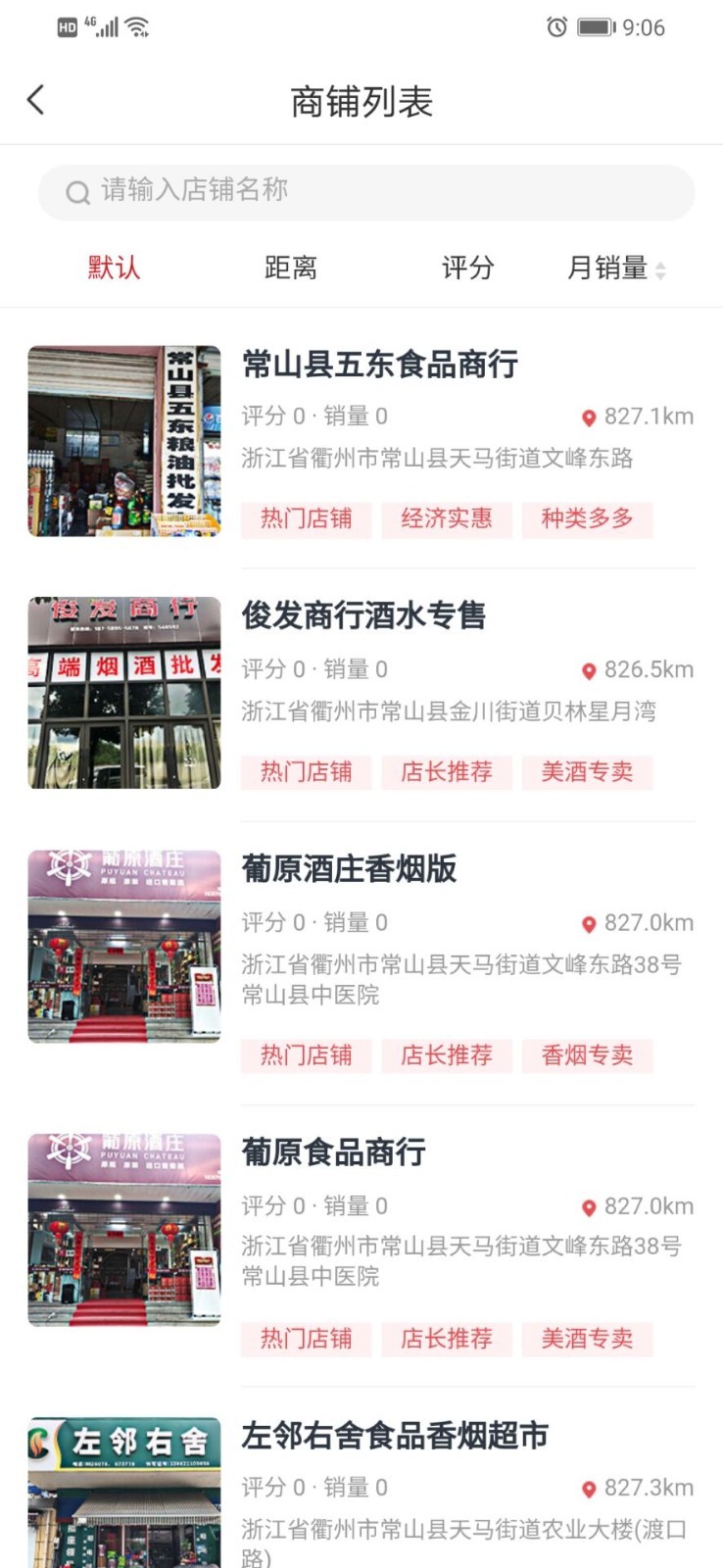This screenshot has height=1568, width=723.
Task: Sort shops by 评分
Action: click(x=467, y=268)
